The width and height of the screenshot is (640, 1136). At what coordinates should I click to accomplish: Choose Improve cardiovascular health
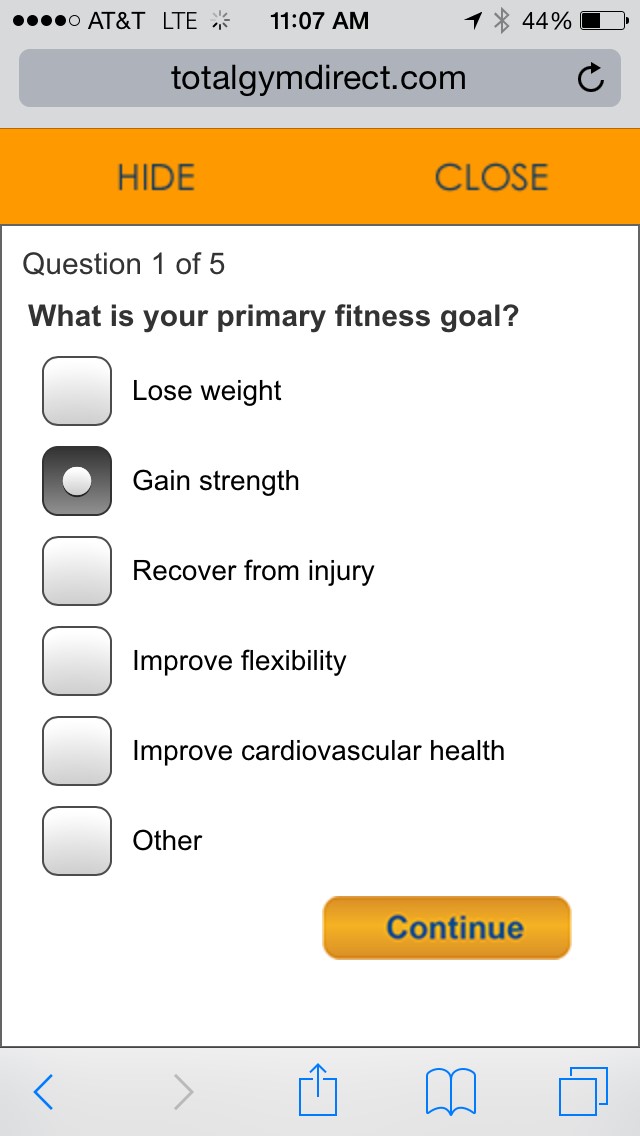coord(77,751)
